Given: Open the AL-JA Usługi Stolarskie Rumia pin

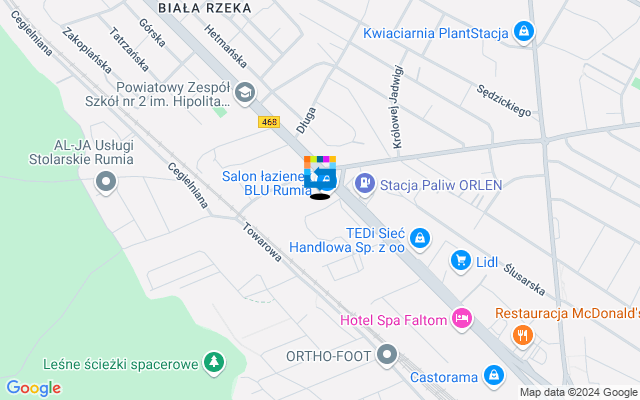Looking at the screenshot, I should (106, 182).
